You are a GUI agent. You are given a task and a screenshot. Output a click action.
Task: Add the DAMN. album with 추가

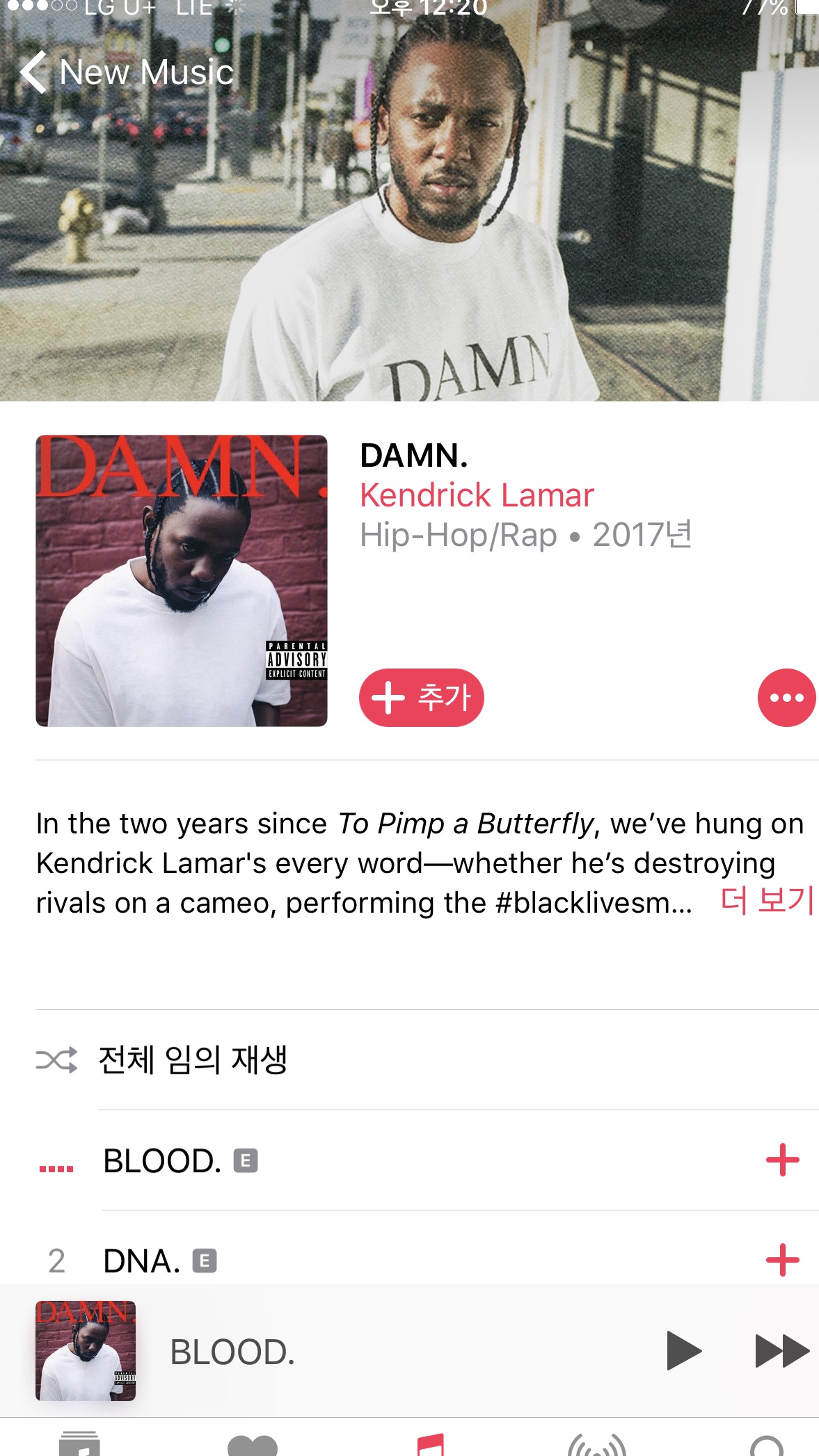[421, 698]
